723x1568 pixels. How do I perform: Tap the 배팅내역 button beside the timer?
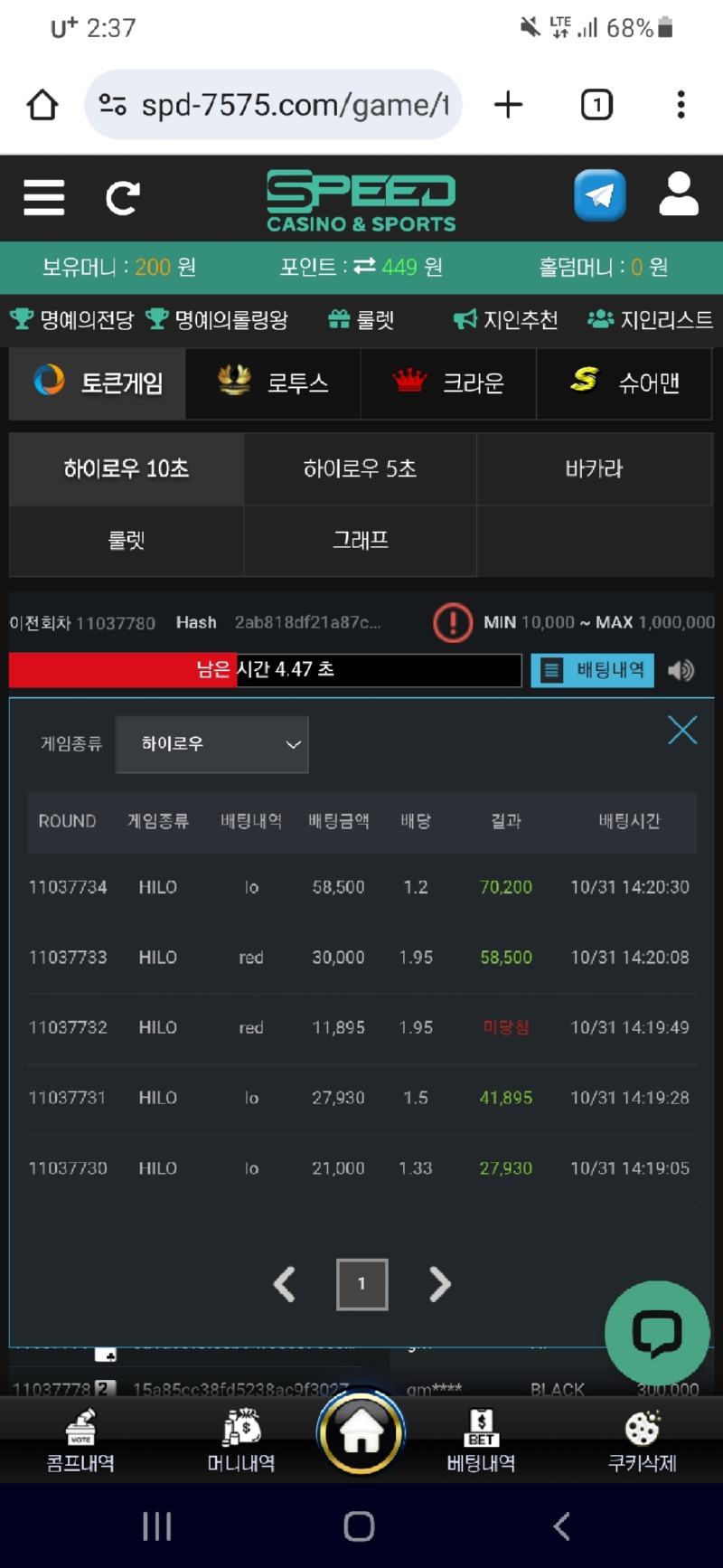(593, 670)
